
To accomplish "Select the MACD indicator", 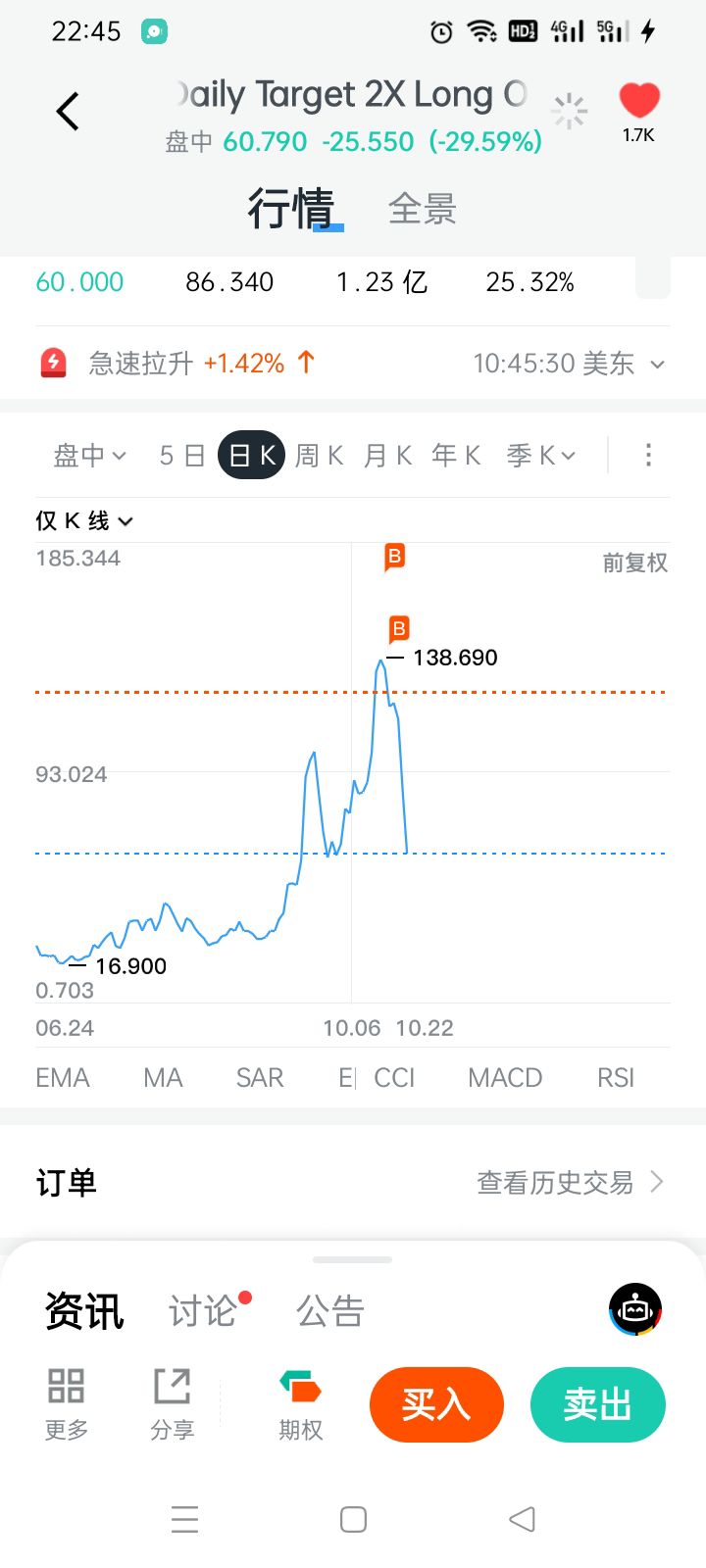I will pos(505,1078).
